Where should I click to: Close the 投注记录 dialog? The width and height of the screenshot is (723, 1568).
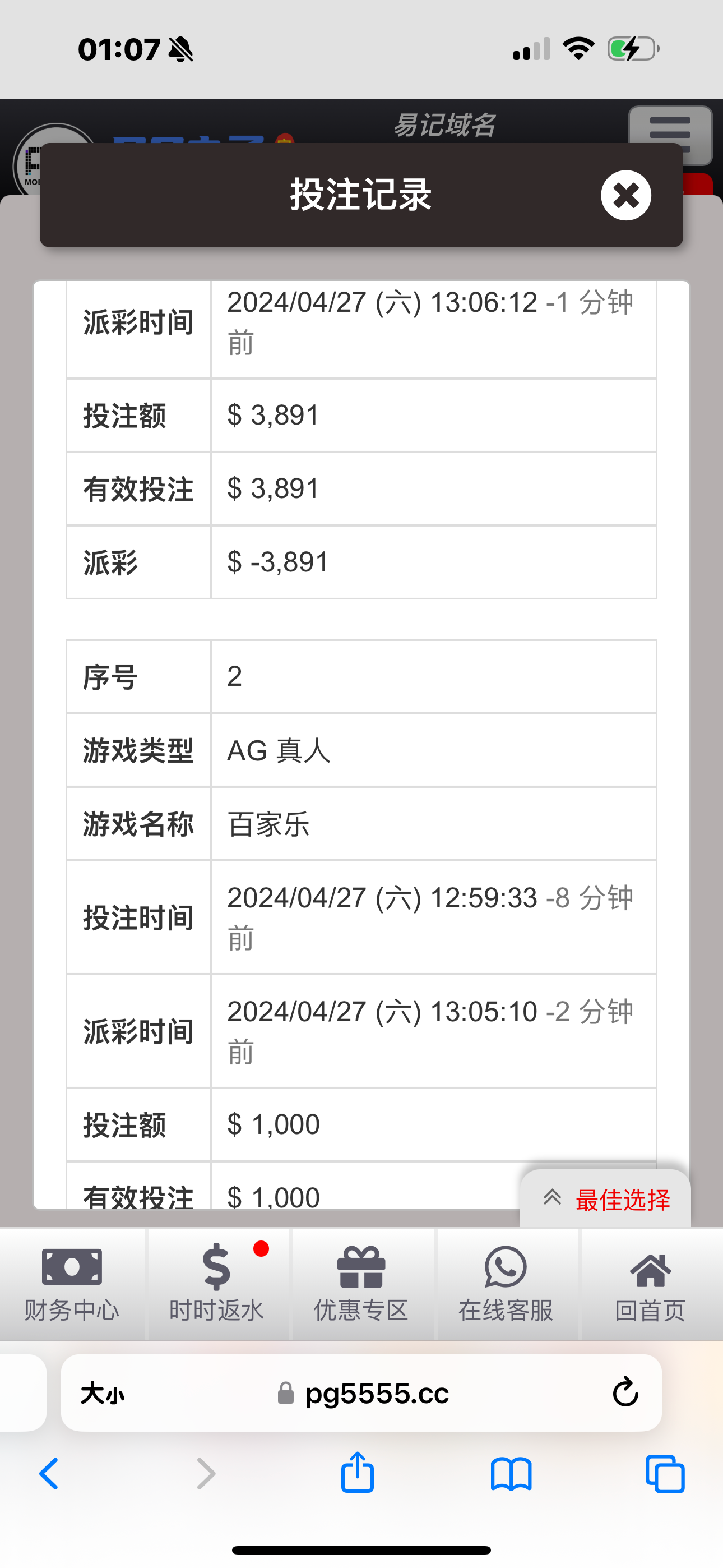(625, 195)
